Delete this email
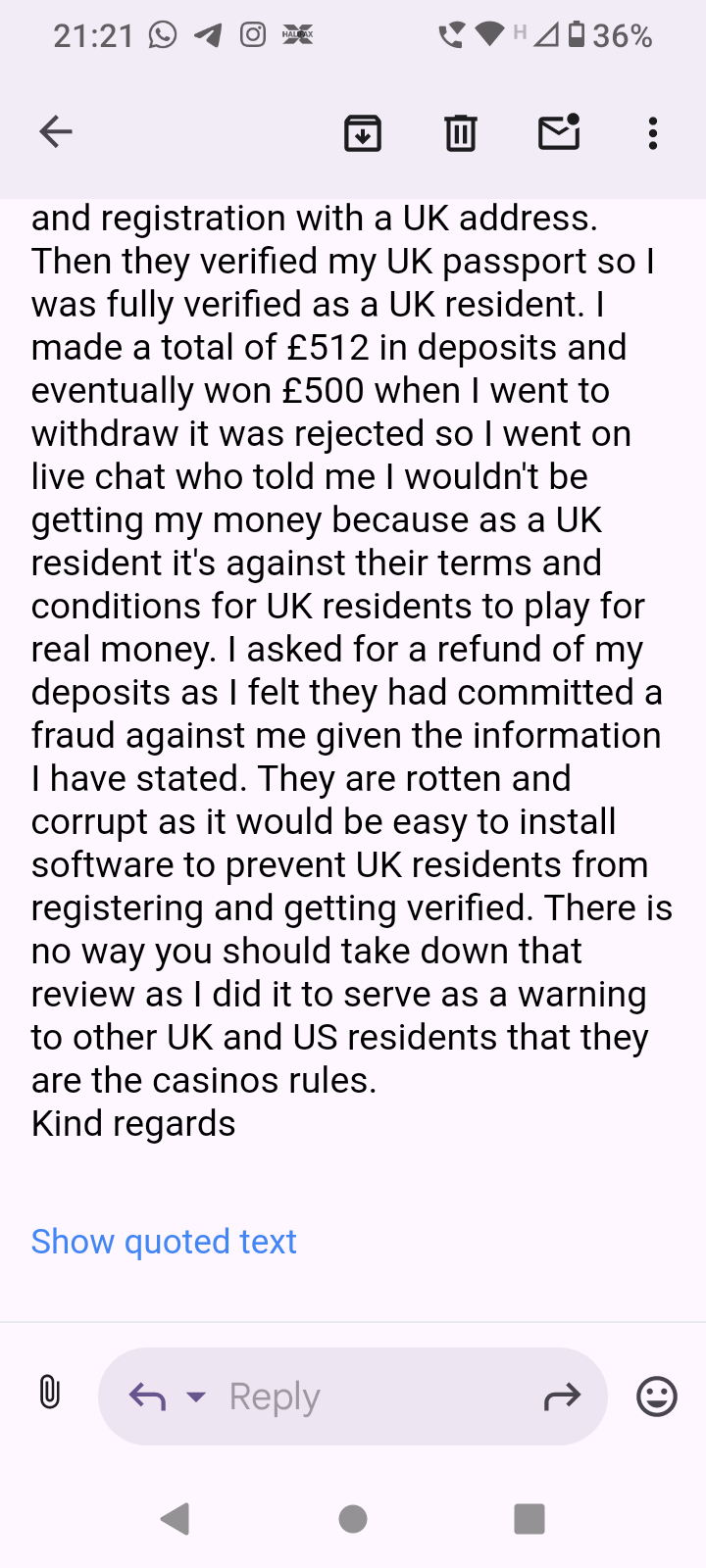706x1568 pixels. [x=460, y=132]
